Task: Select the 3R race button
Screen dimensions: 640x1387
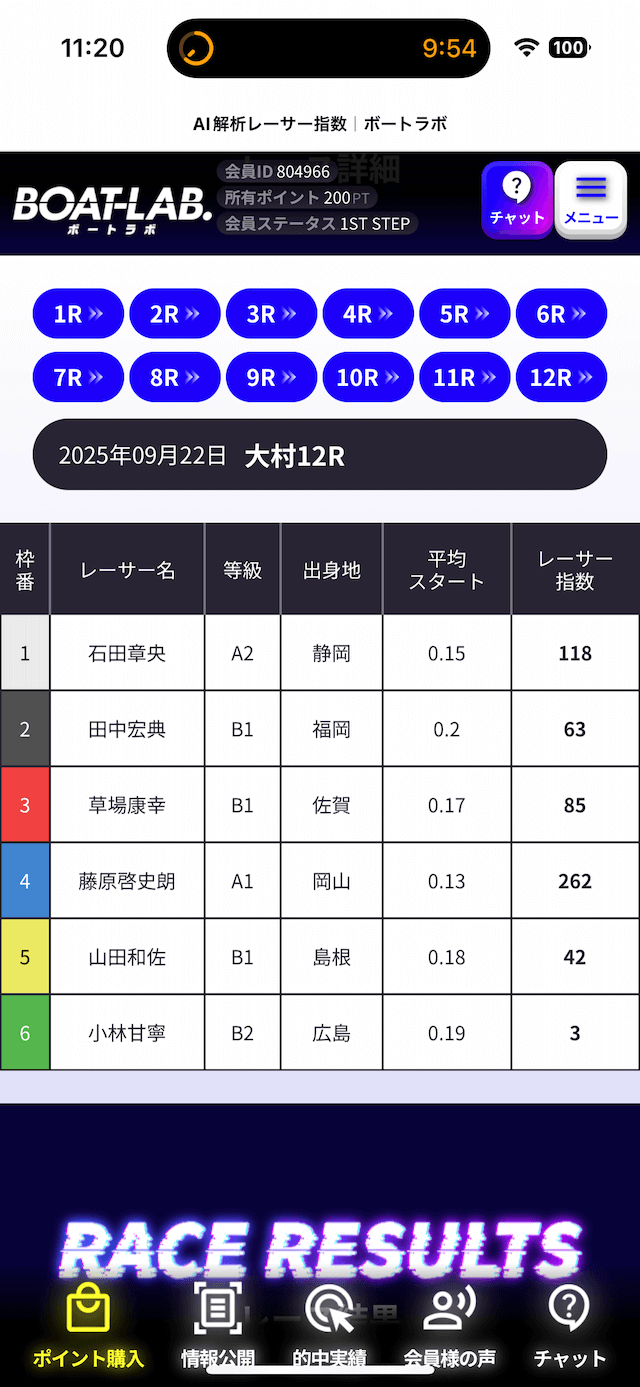Action: tap(272, 314)
